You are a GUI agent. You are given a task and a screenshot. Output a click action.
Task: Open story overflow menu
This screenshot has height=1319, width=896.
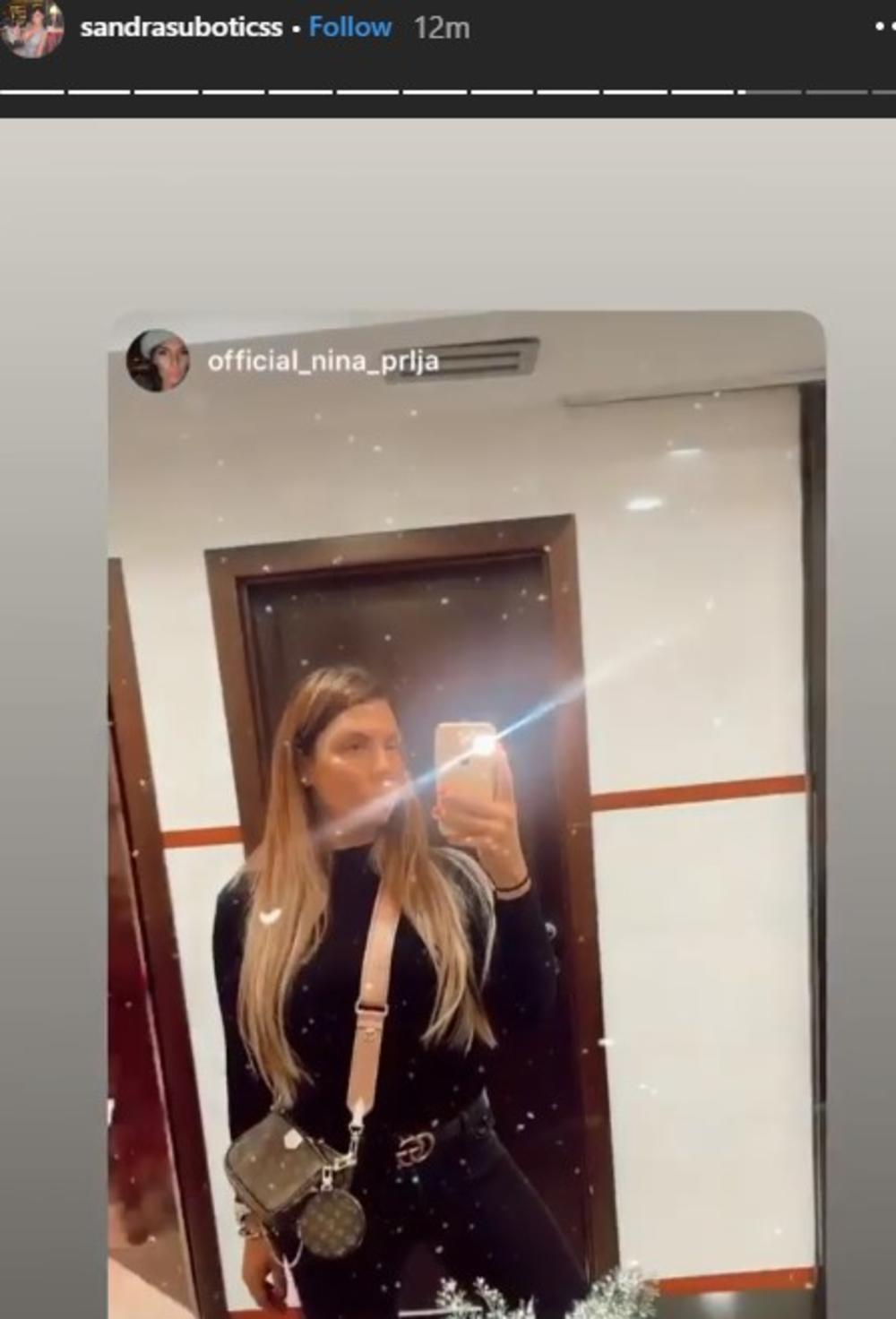click(x=883, y=28)
